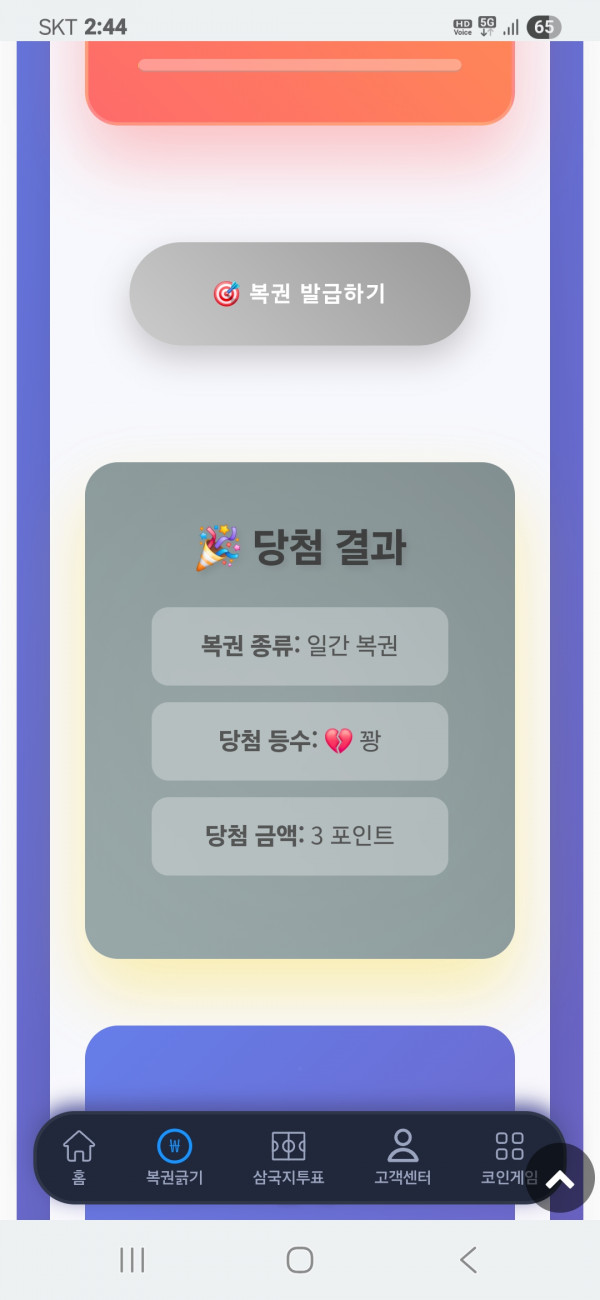
Task: Tap the system back button
Action: [468, 1260]
